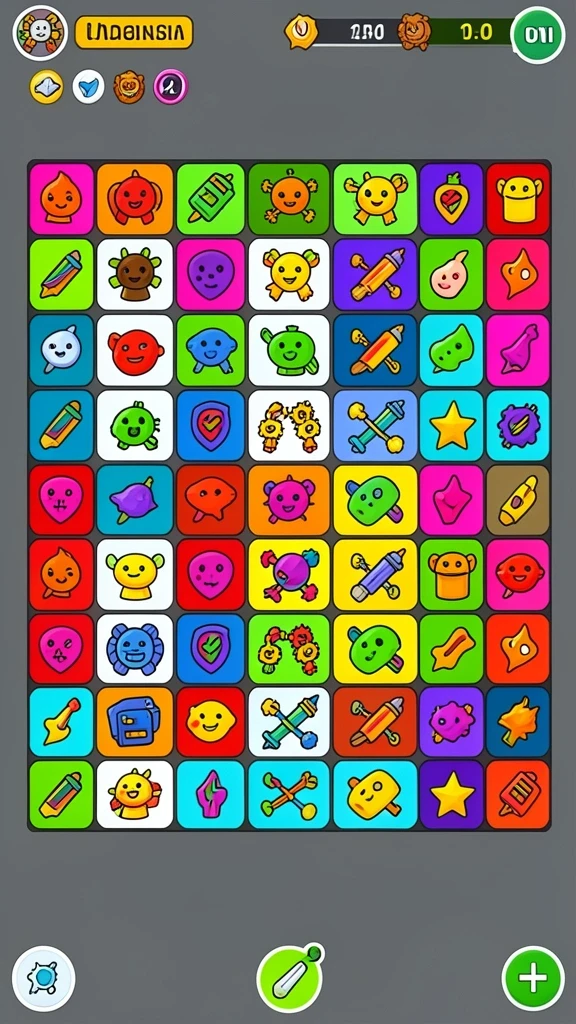Viewport: 576px width, 1024px height.
Task: Open the blue heart icon
Action: tap(88, 87)
